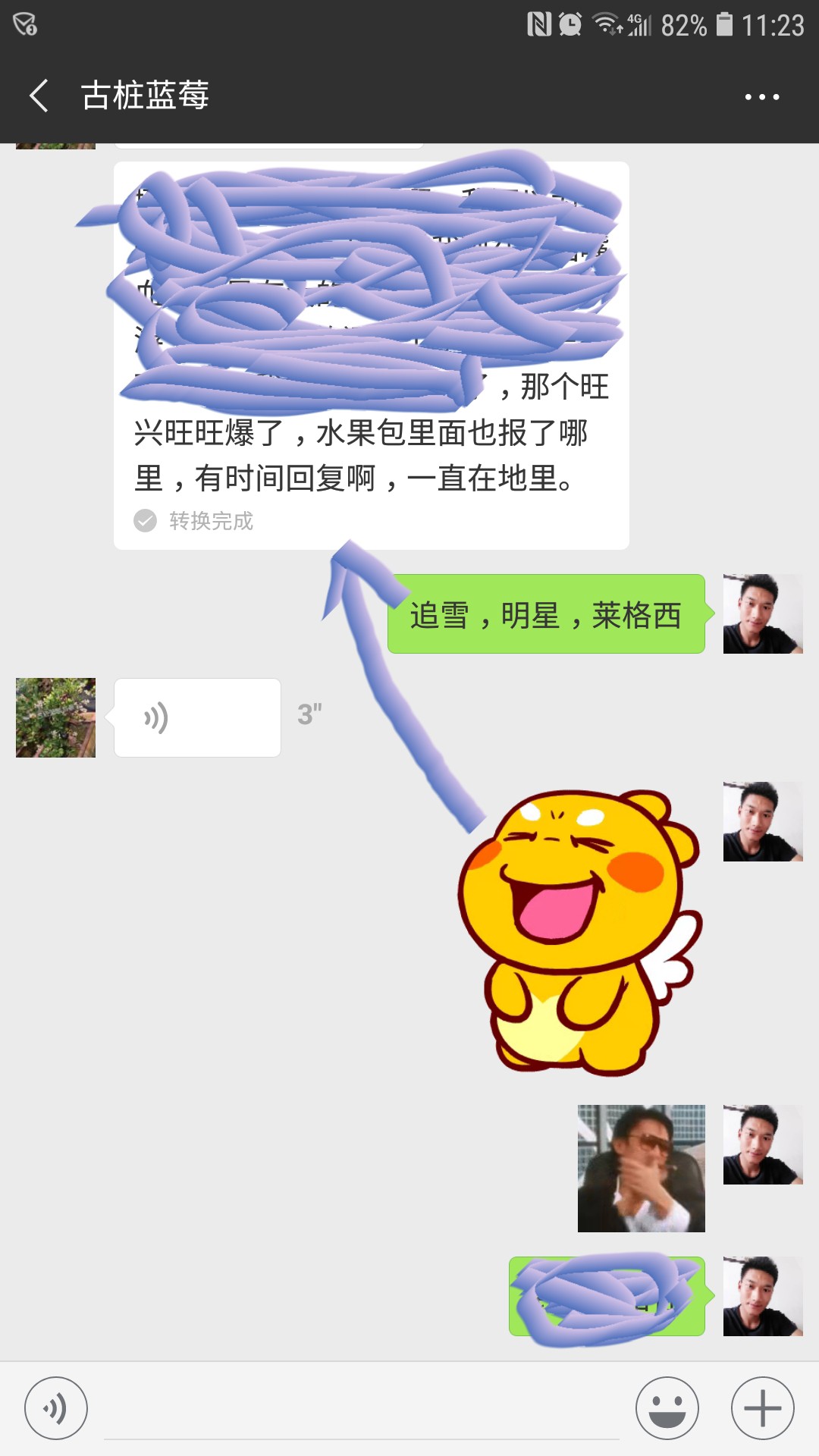Open own avatar beside 追雪，明星，莱格西

762,613
